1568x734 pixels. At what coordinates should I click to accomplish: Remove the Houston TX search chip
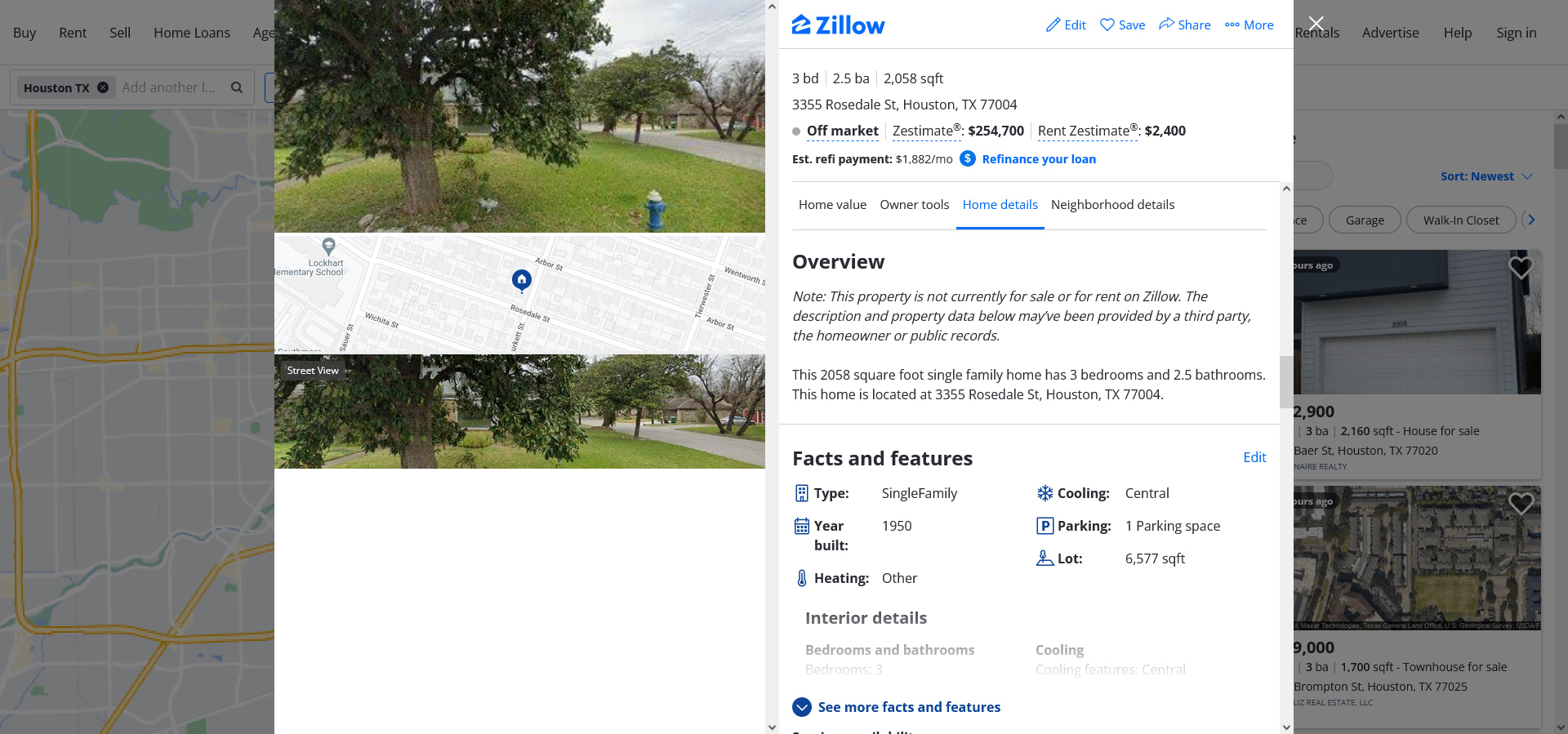point(103,87)
